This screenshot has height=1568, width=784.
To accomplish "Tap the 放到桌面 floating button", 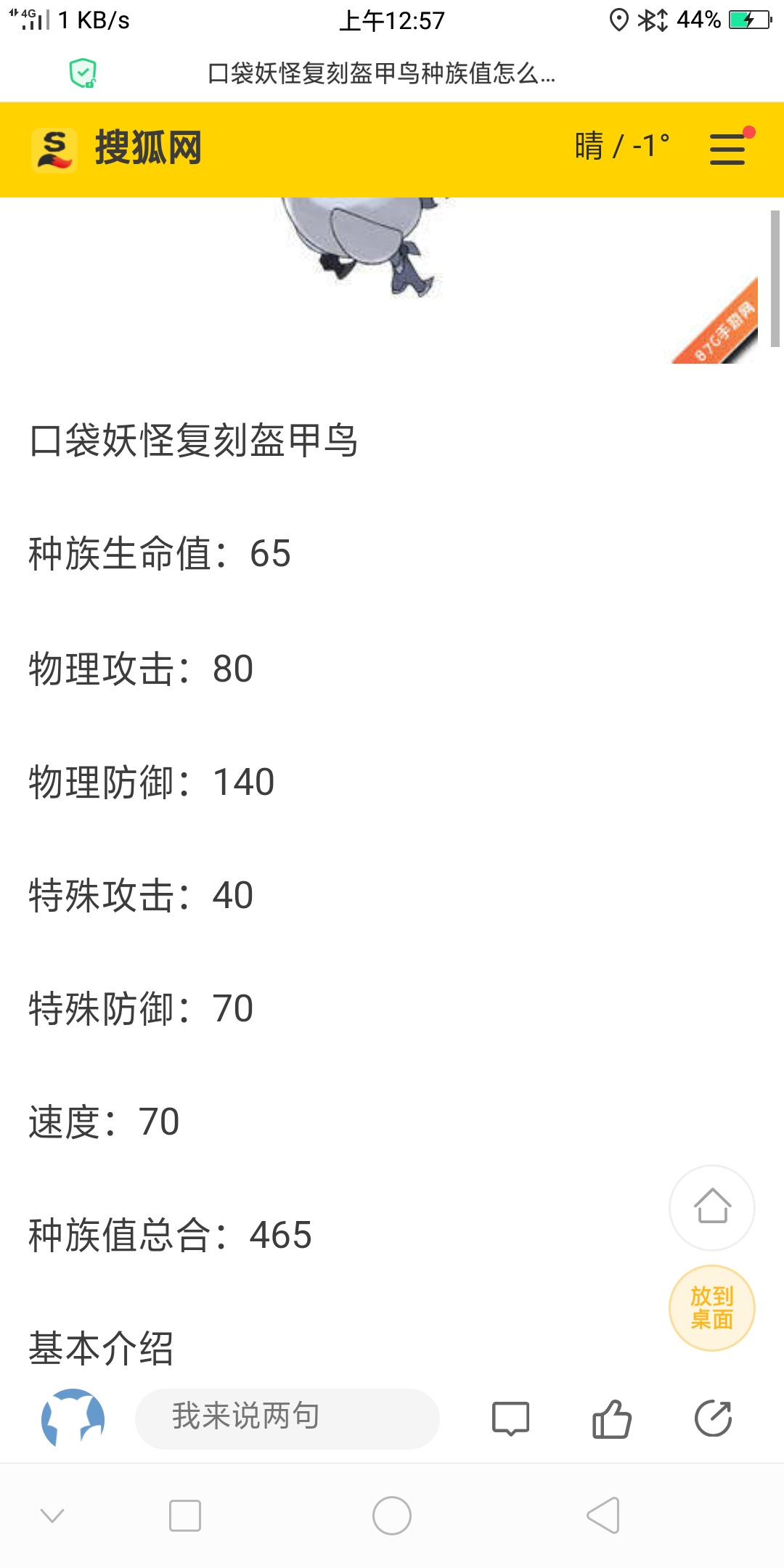I will pos(712,1308).
